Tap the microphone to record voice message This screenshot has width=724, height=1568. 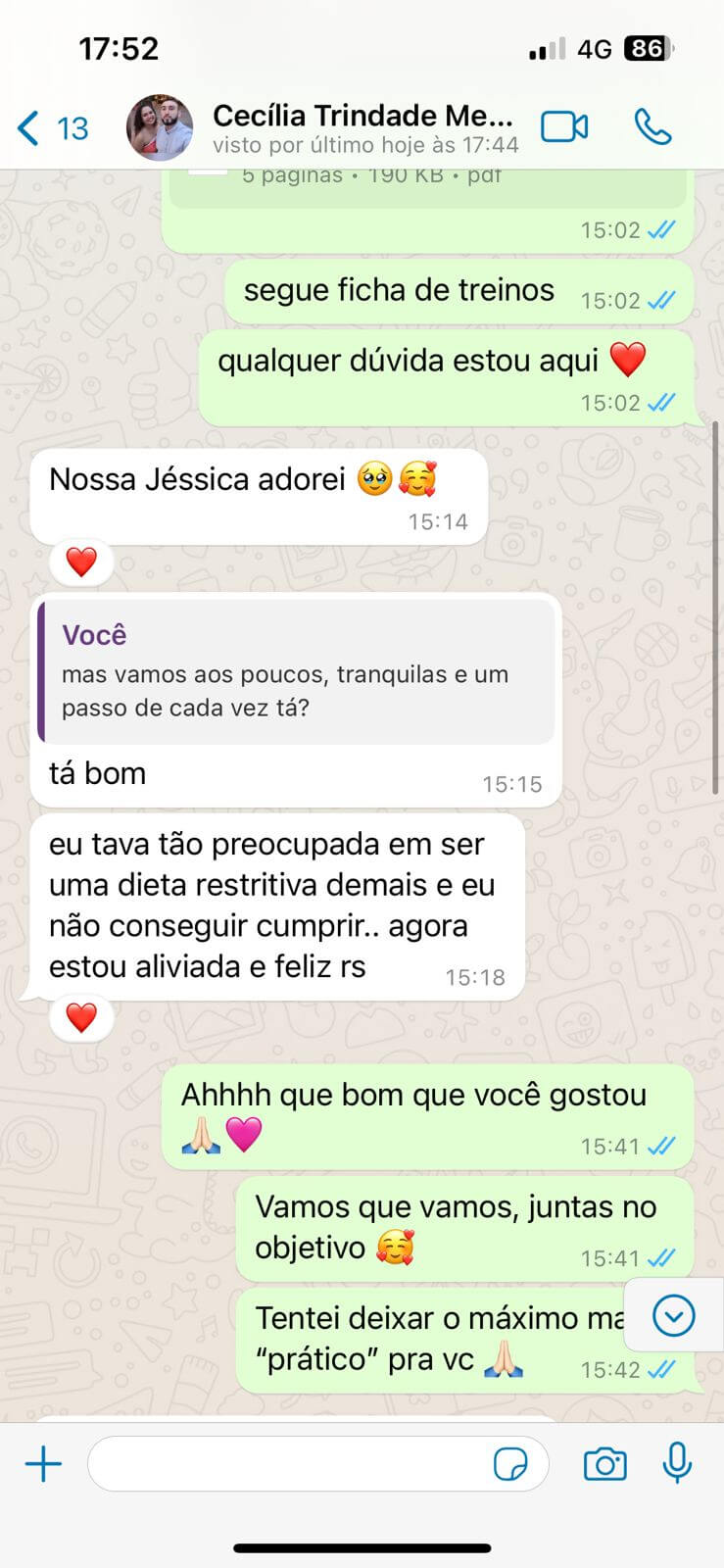[x=678, y=1463]
